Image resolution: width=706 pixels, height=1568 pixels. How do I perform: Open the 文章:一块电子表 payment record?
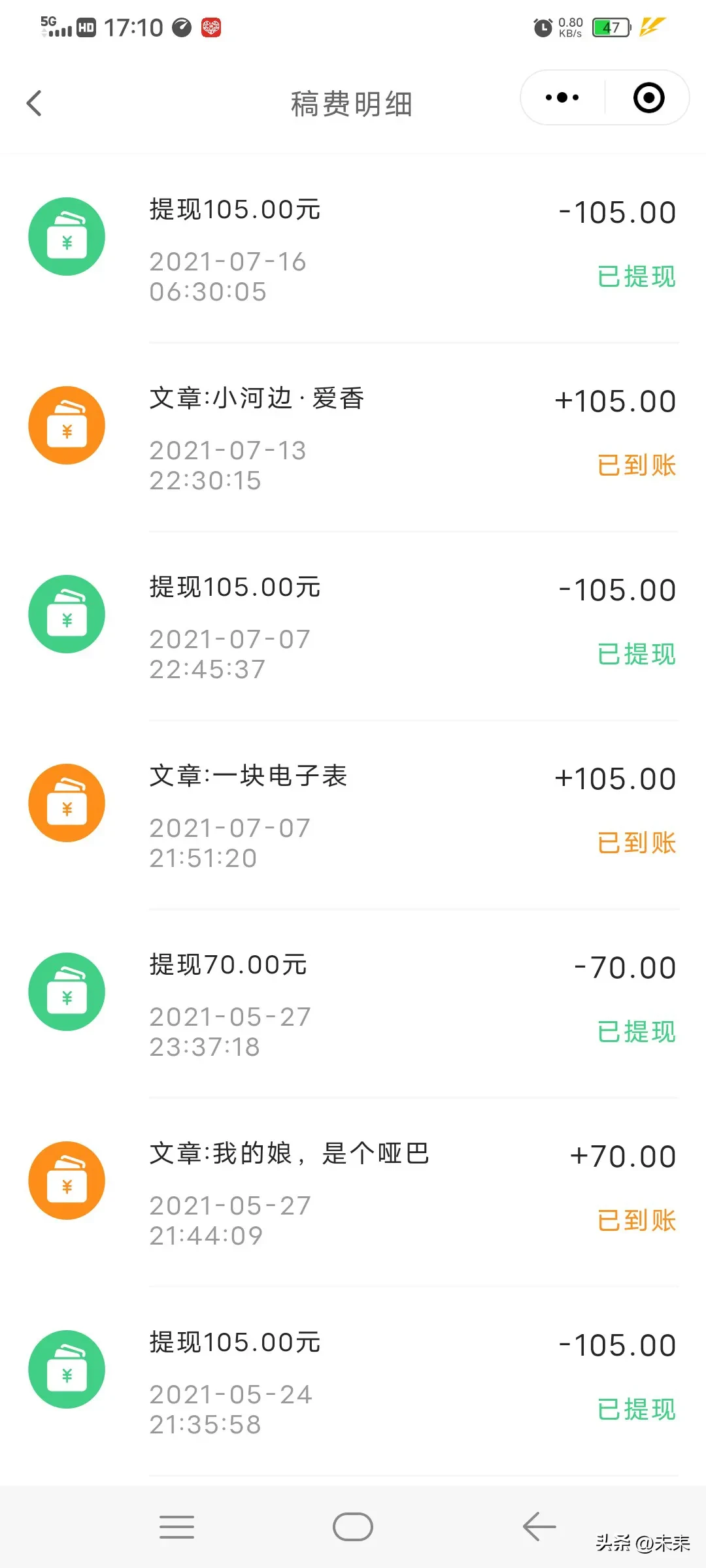pyautogui.click(x=353, y=815)
